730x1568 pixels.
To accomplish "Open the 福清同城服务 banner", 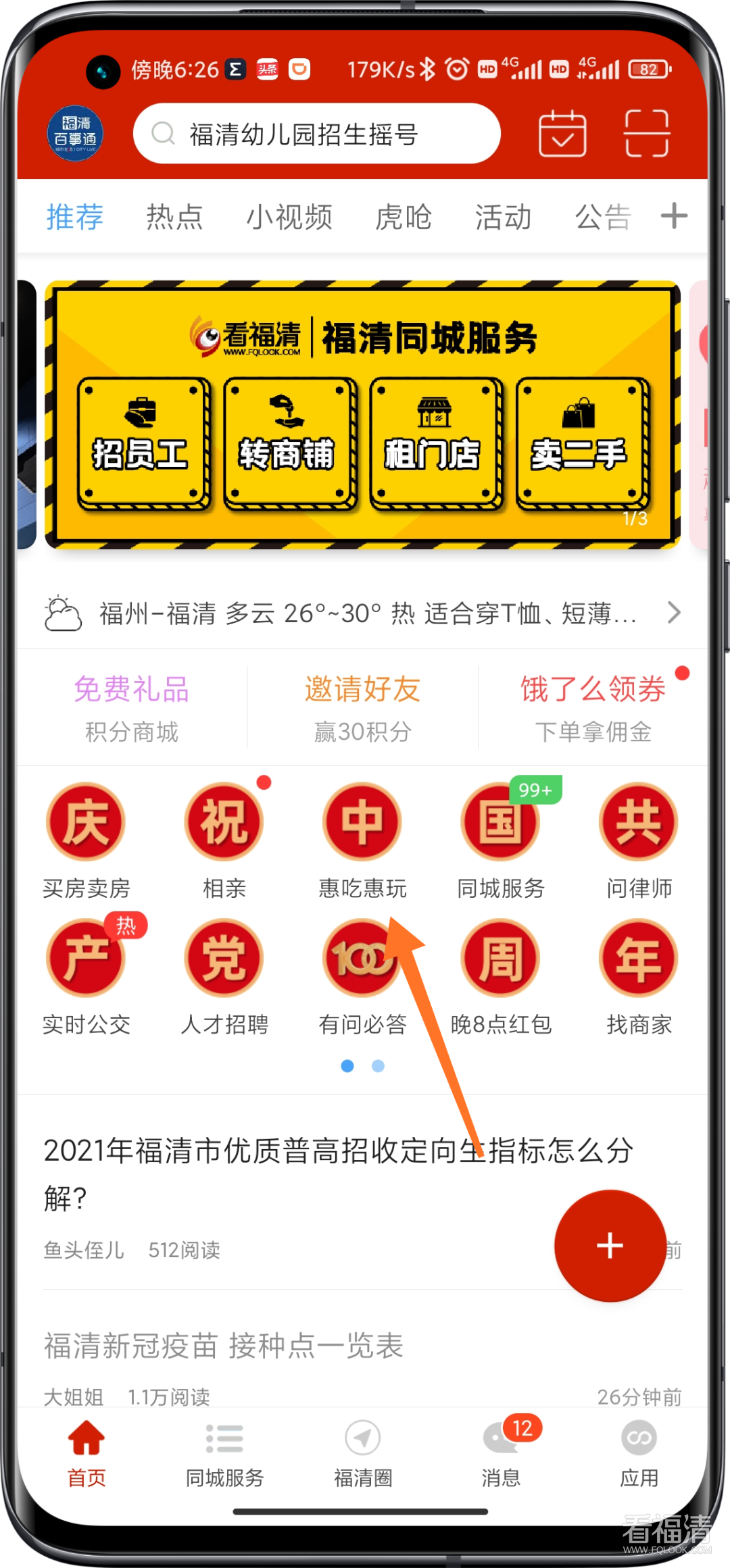I will (x=362, y=413).
